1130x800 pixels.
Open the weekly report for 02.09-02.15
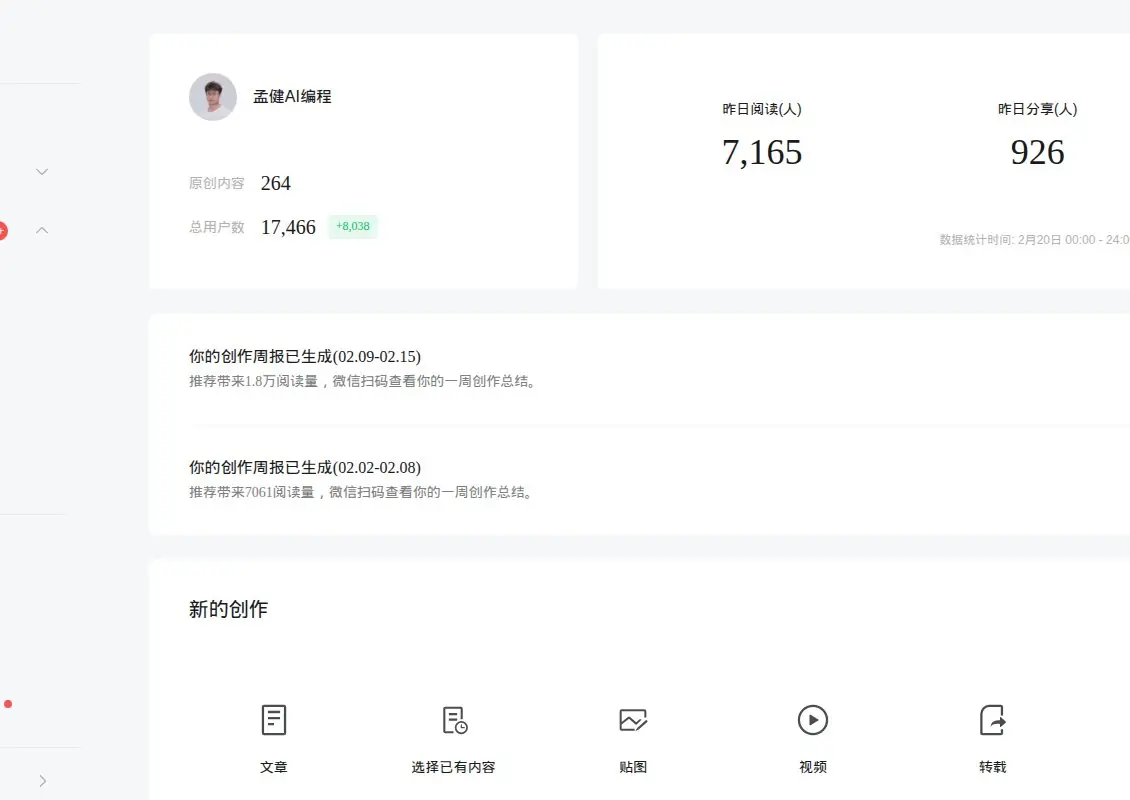point(305,357)
